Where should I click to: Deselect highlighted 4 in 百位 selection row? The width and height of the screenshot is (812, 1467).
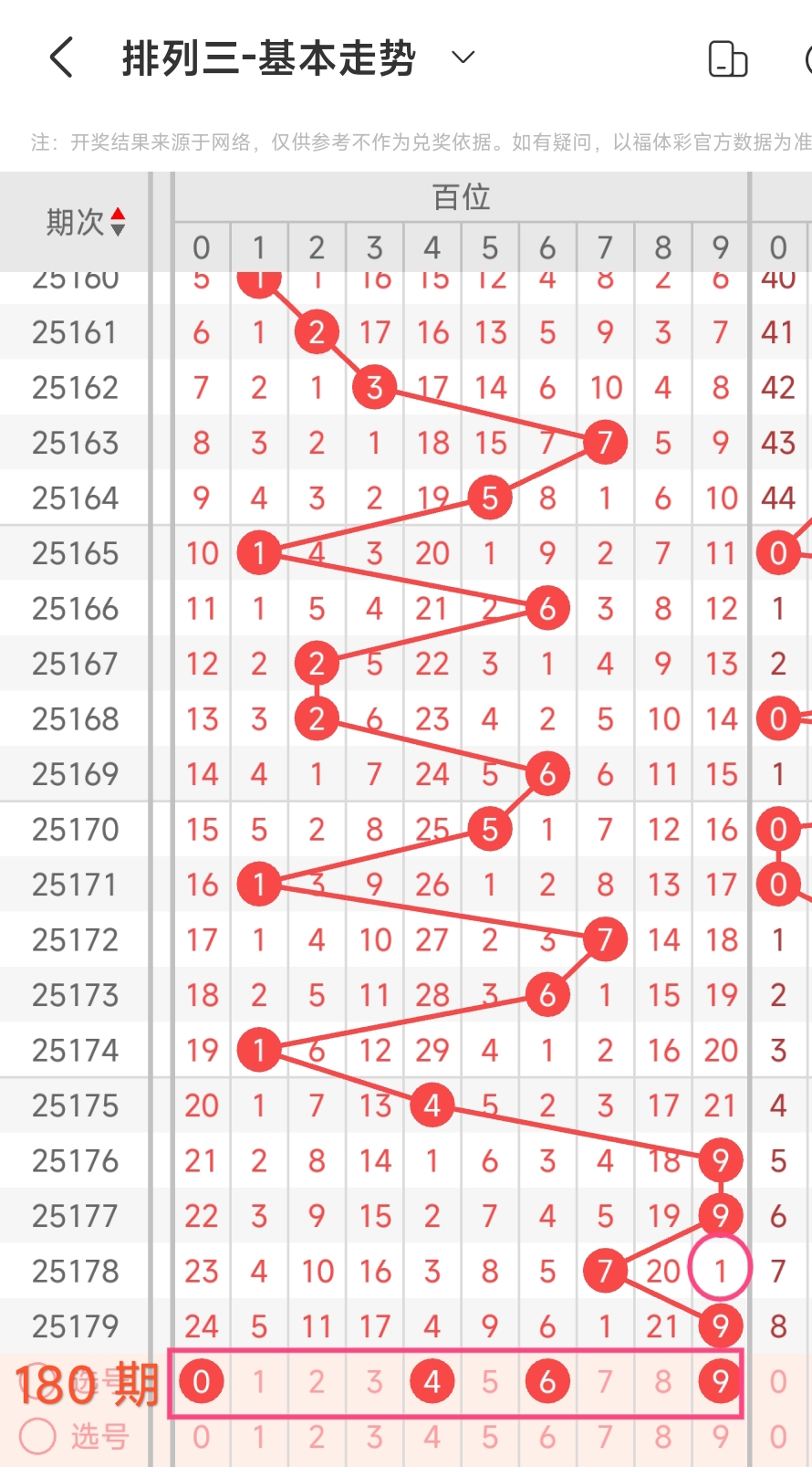pos(432,1381)
